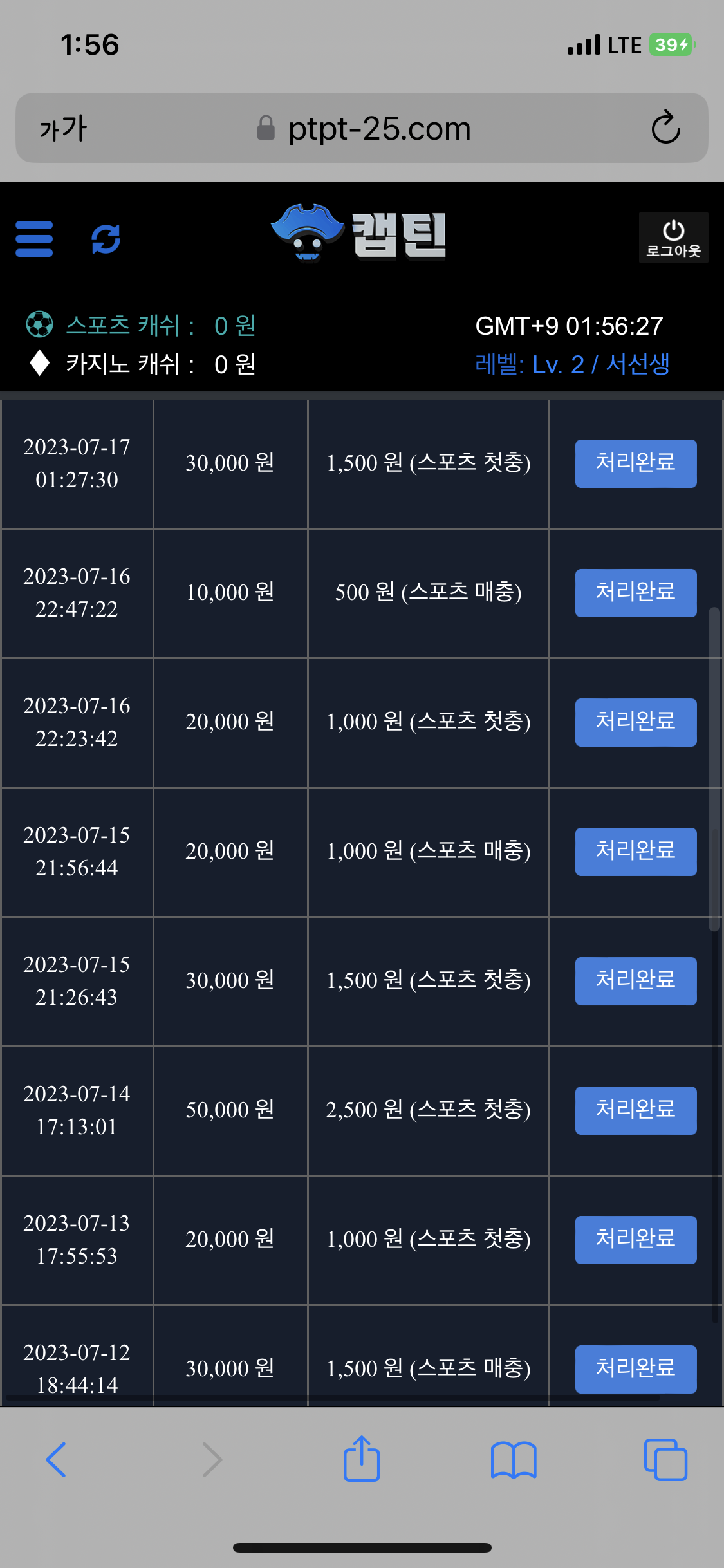724x1568 pixels.
Task: Tap 처리완료 for the 2023-07-14 17:13:01 entry
Action: click(x=635, y=1110)
